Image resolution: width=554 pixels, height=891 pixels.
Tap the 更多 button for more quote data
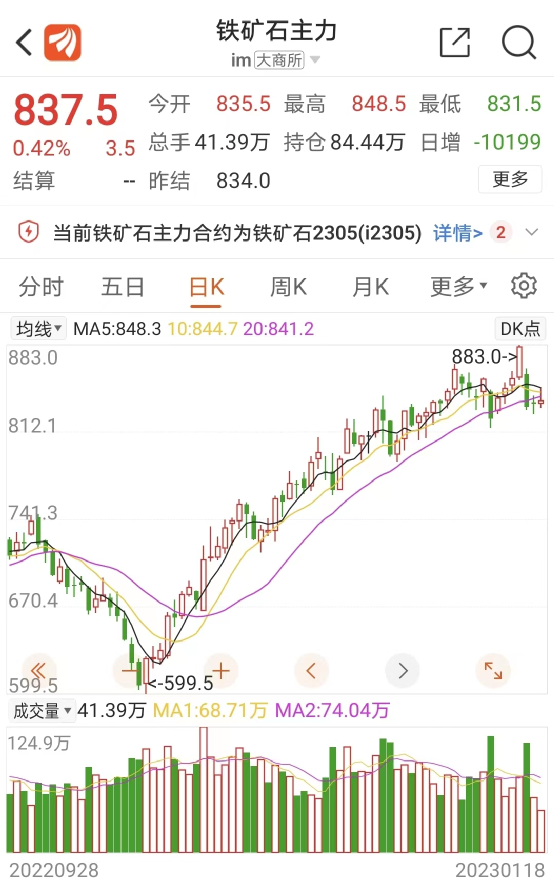(x=510, y=180)
